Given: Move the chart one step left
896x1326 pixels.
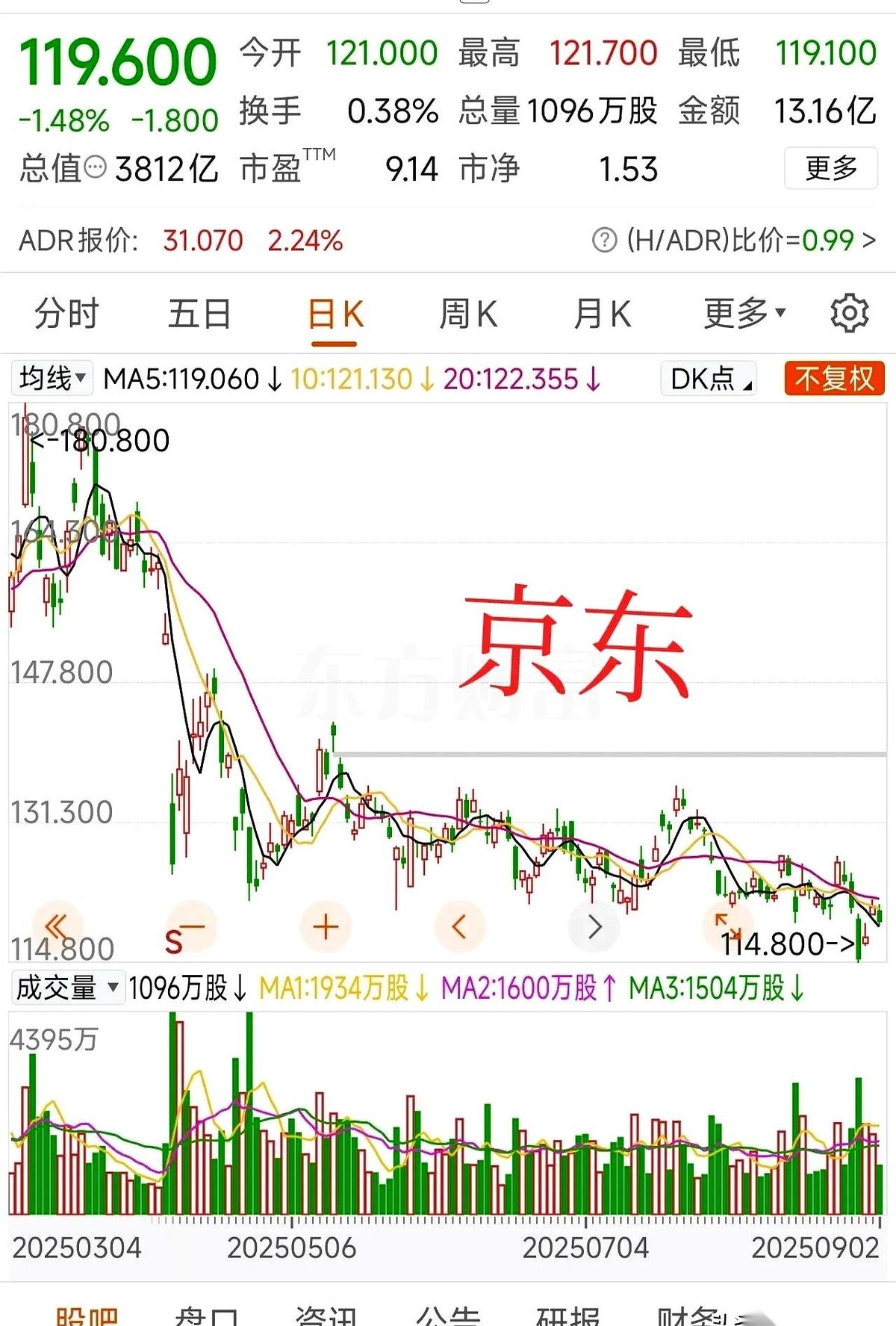Looking at the screenshot, I should pyautogui.click(x=460, y=927).
